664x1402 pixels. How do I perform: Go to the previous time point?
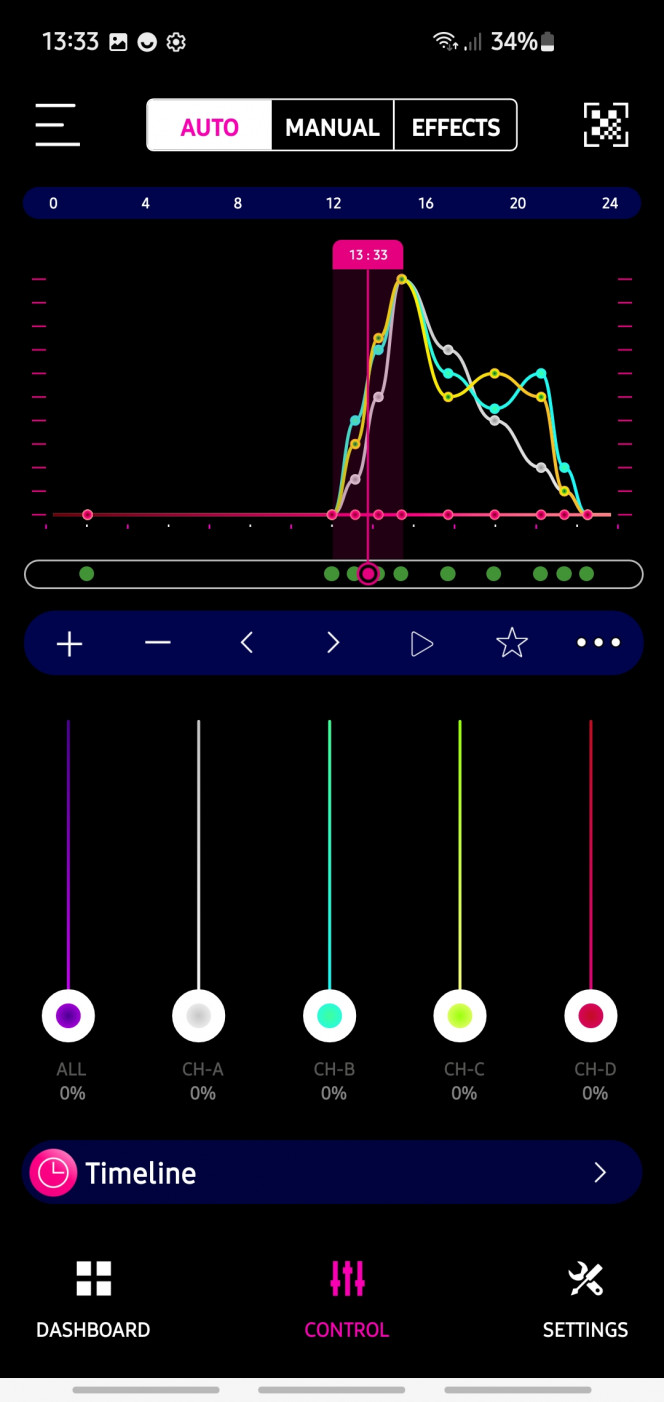click(x=247, y=643)
